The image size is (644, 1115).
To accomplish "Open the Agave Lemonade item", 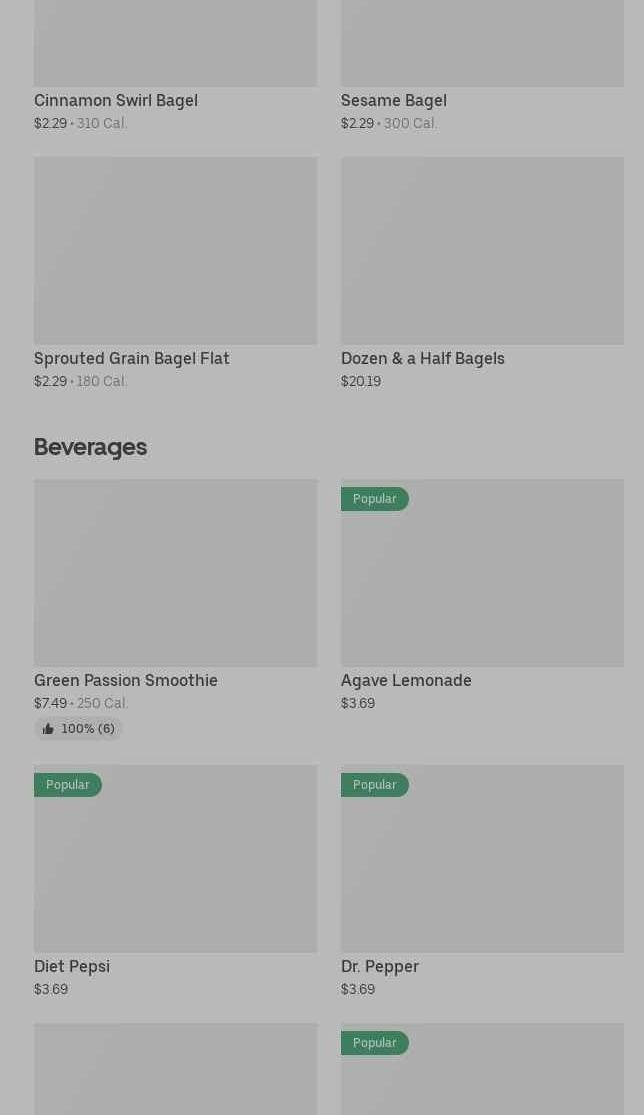I will pos(482,595).
